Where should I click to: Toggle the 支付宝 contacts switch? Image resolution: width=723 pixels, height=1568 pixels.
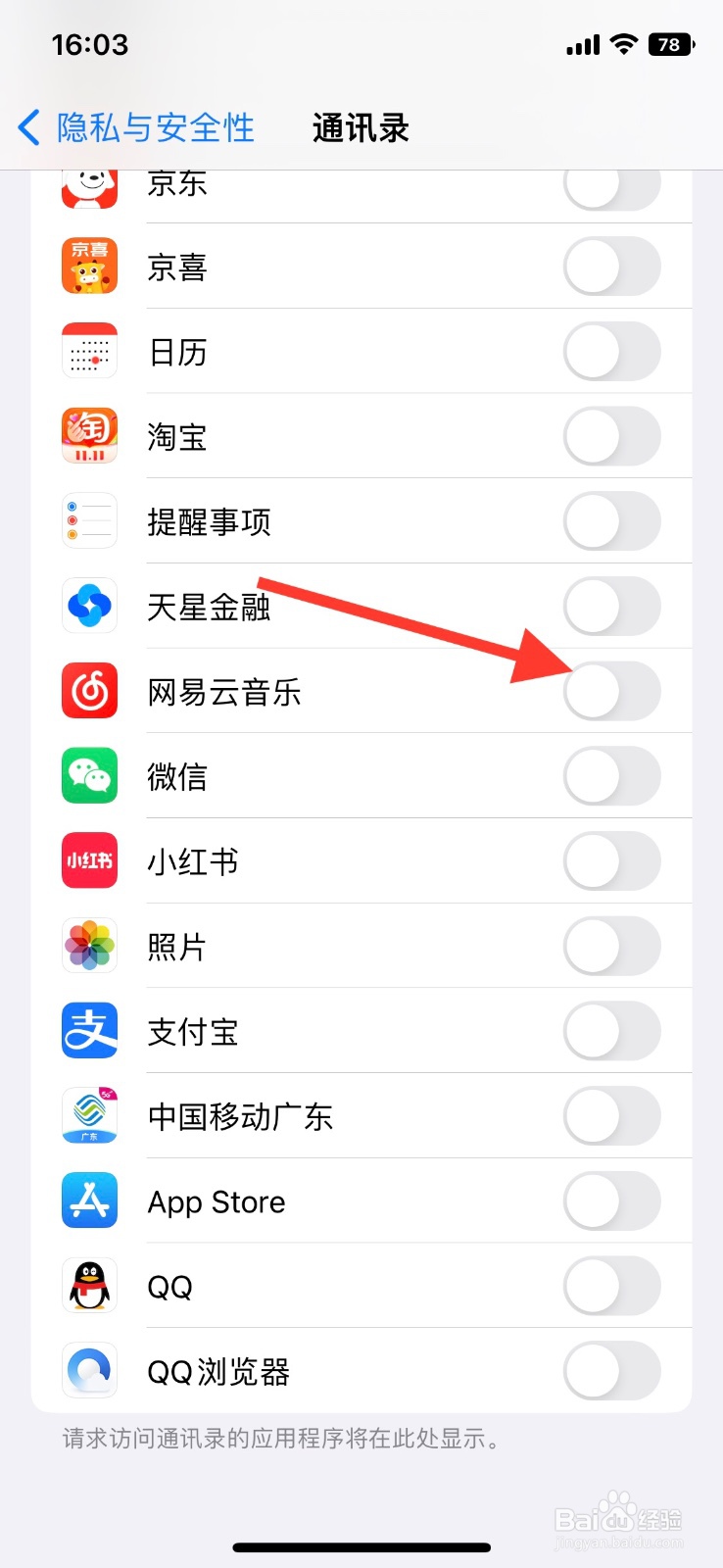[x=612, y=1031]
